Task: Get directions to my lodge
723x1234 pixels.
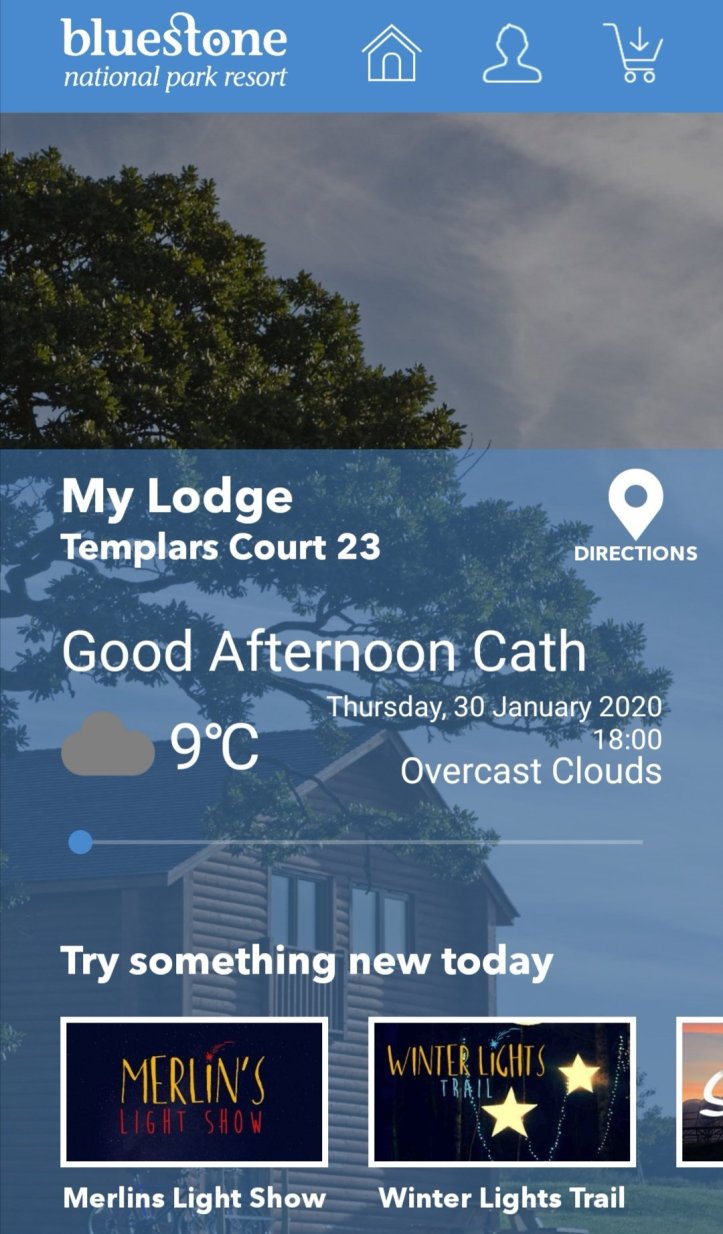Action: point(636,520)
